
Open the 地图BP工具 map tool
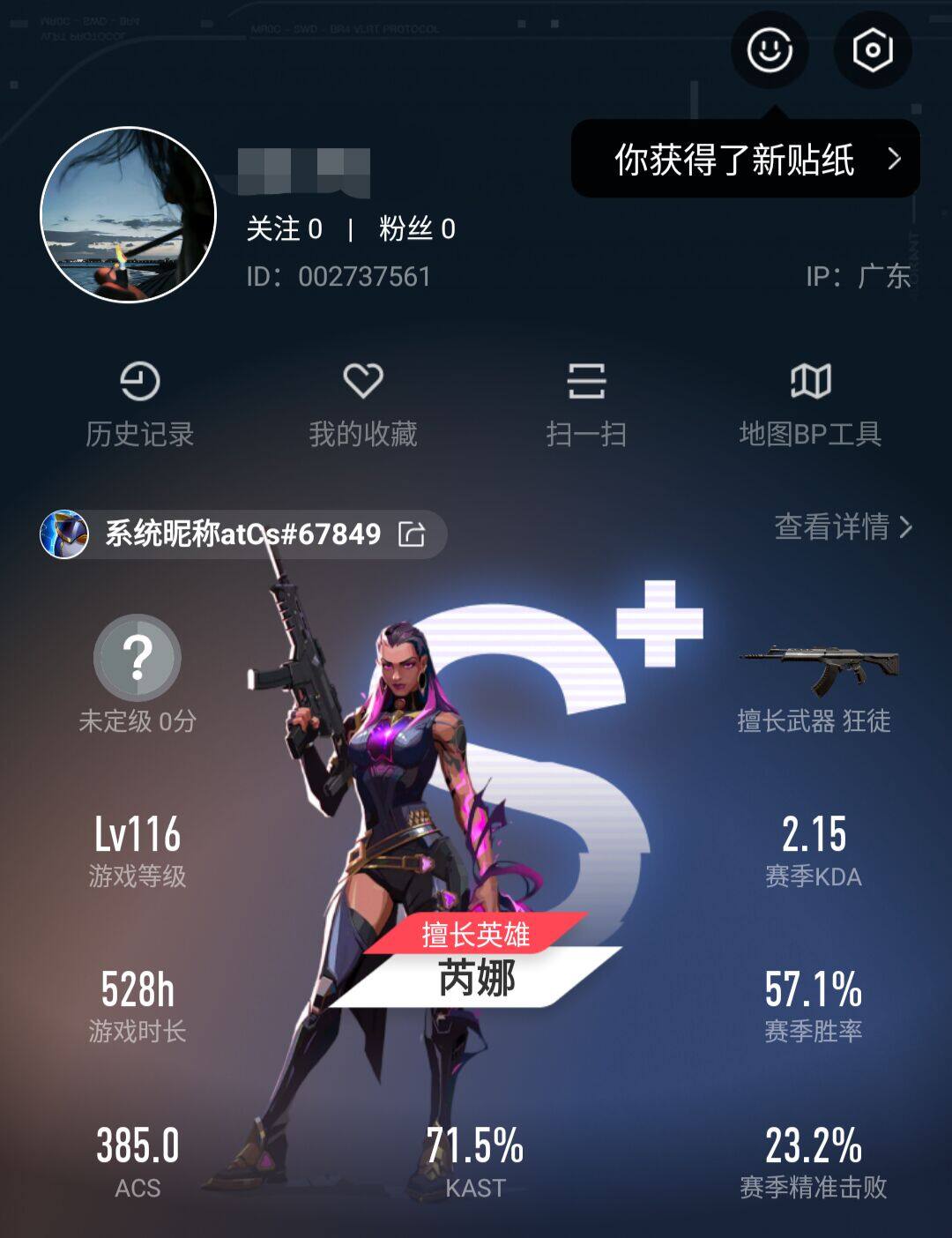coord(810,404)
